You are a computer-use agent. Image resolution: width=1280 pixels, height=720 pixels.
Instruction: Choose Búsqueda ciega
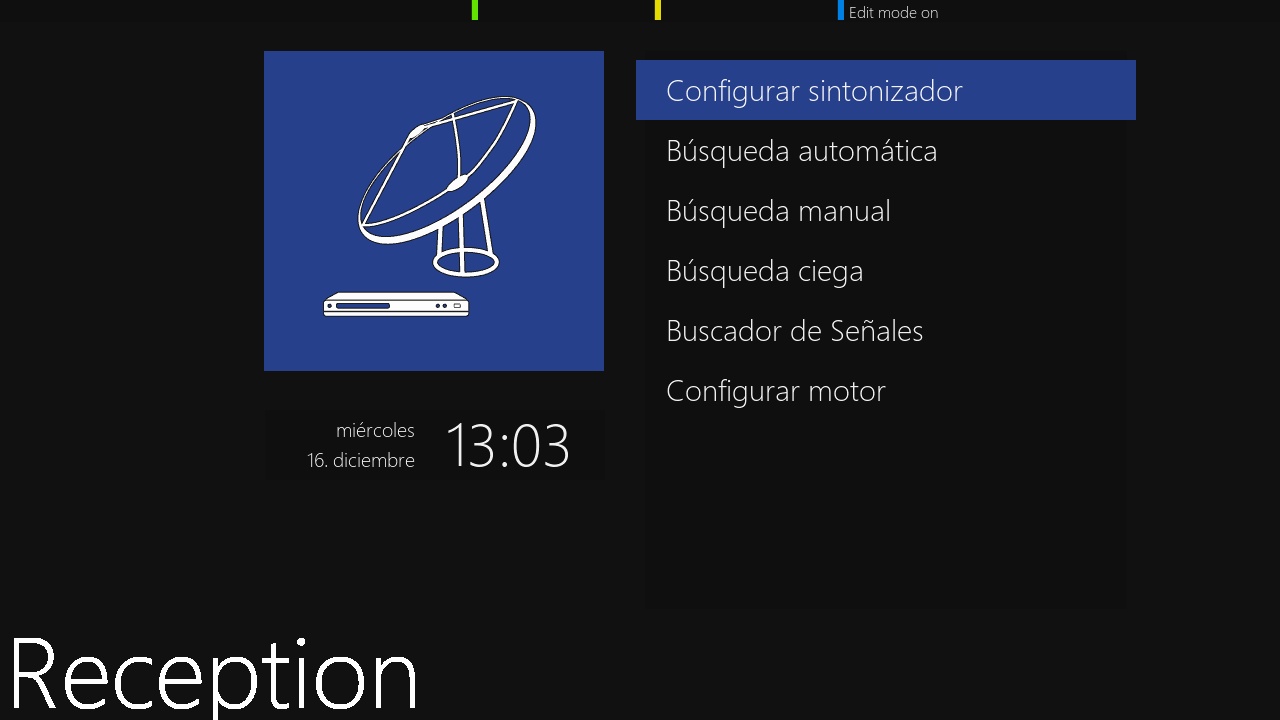click(x=764, y=271)
